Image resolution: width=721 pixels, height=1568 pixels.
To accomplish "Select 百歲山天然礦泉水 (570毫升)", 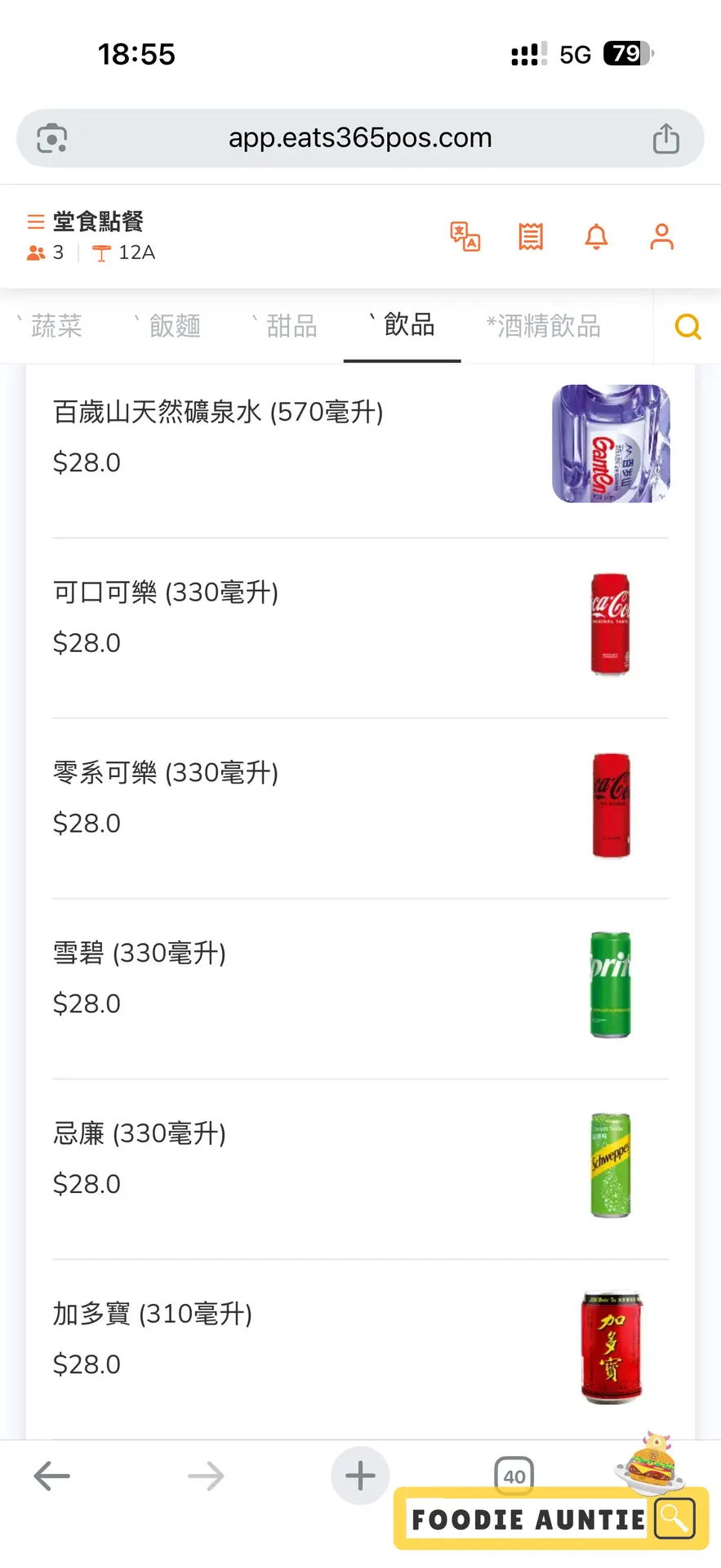I will [x=218, y=412].
